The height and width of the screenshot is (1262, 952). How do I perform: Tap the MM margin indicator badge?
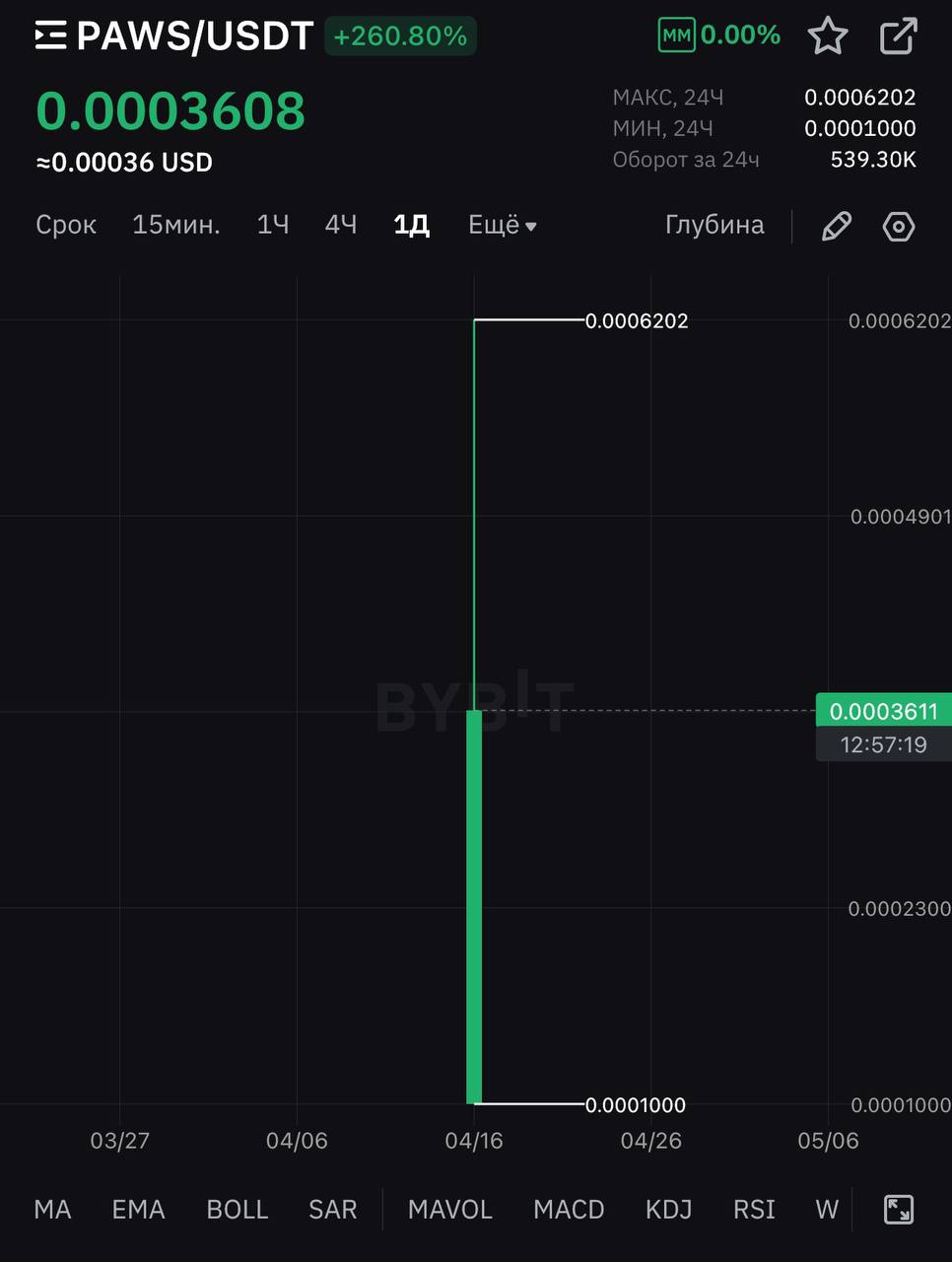tap(676, 35)
